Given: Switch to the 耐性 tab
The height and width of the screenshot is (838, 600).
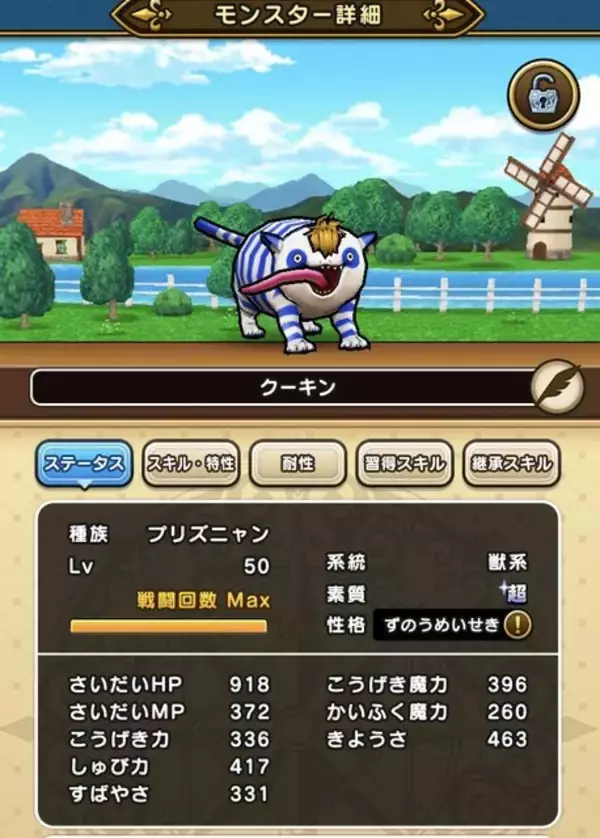Looking at the screenshot, I should 298,463.
